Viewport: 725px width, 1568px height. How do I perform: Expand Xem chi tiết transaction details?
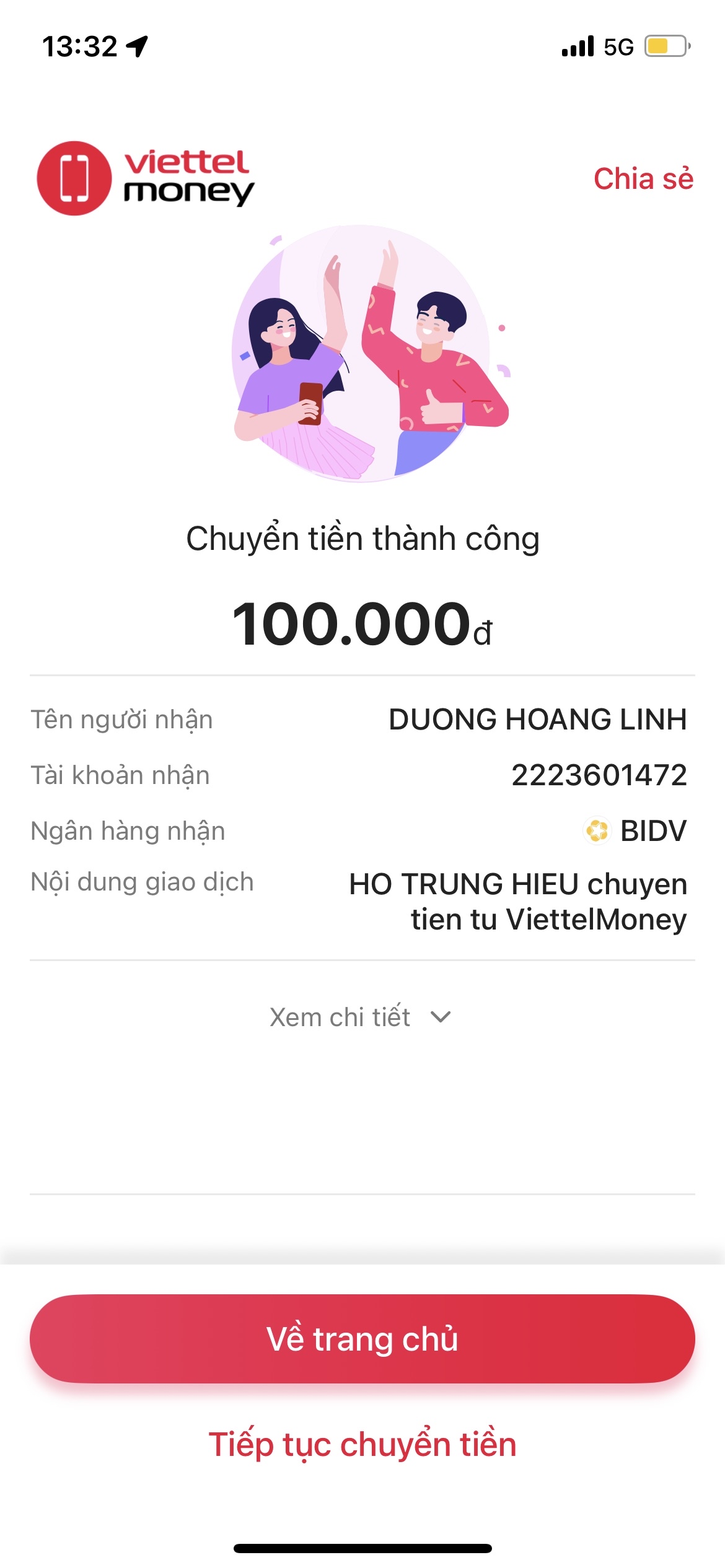[x=361, y=1017]
